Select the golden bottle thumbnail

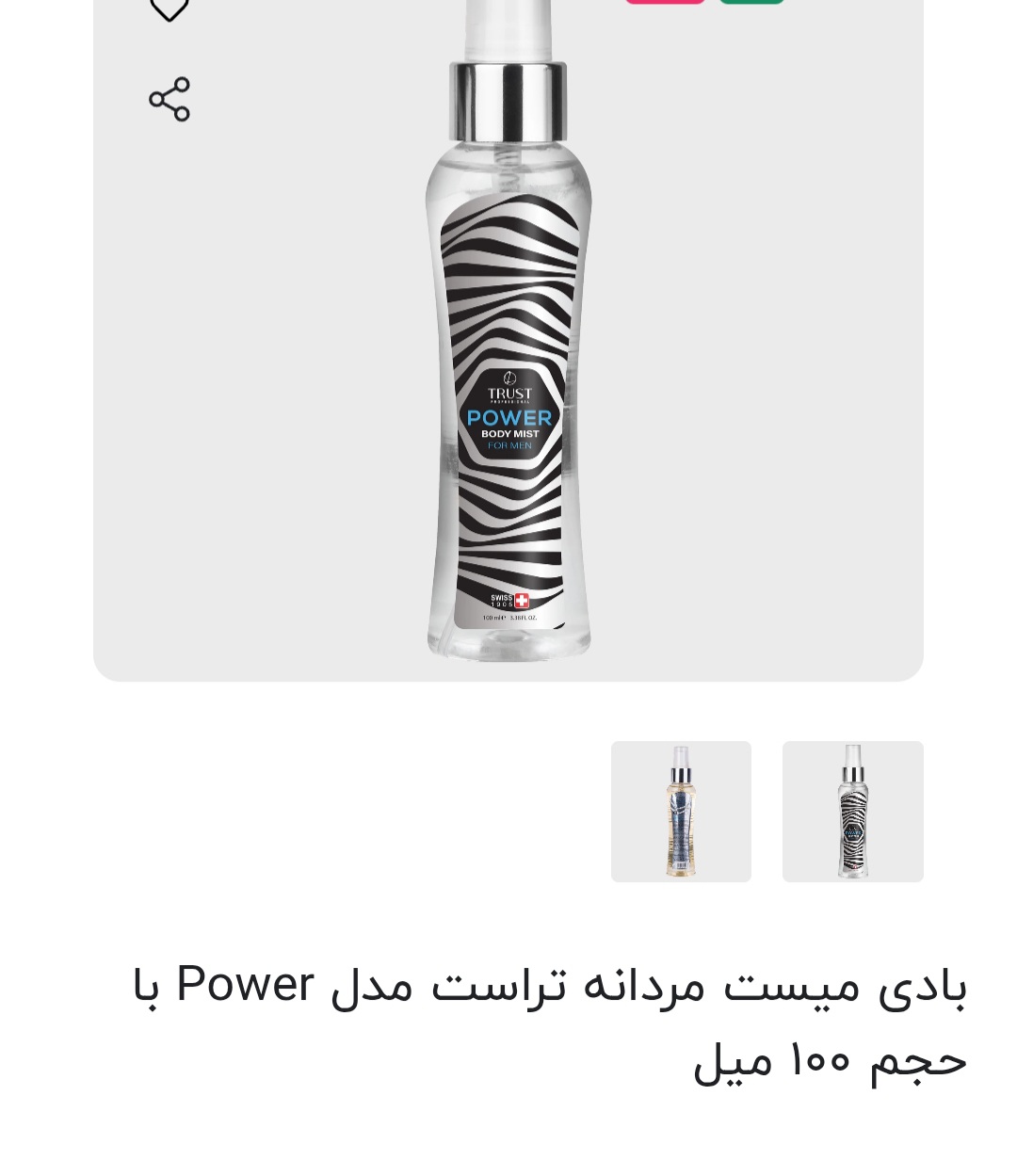[x=681, y=812]
